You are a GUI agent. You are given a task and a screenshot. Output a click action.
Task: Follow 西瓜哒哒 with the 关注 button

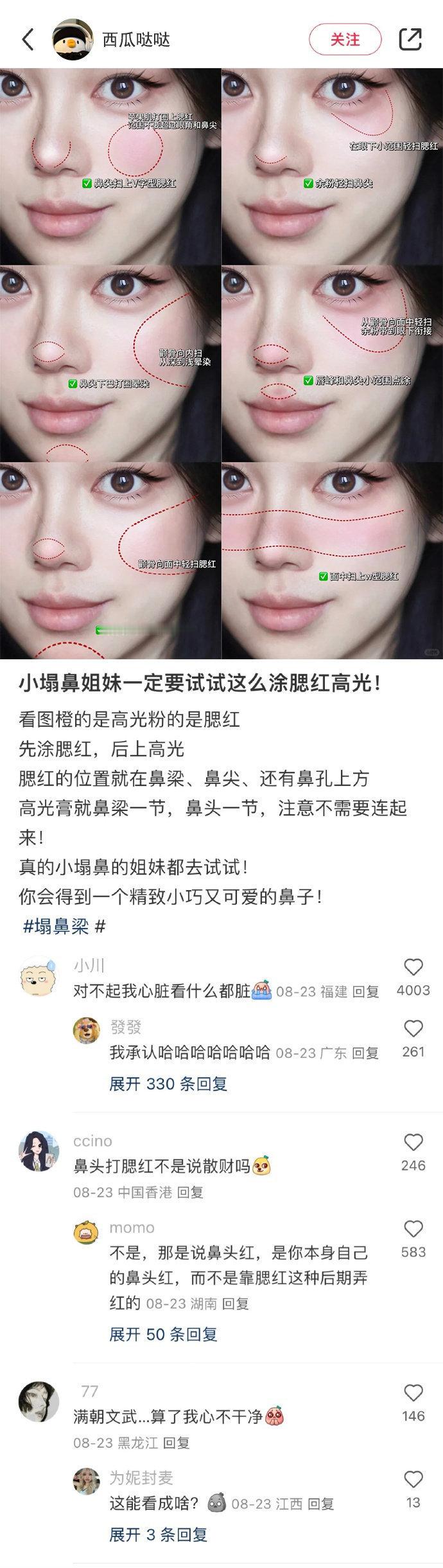(x=345, y=40)
